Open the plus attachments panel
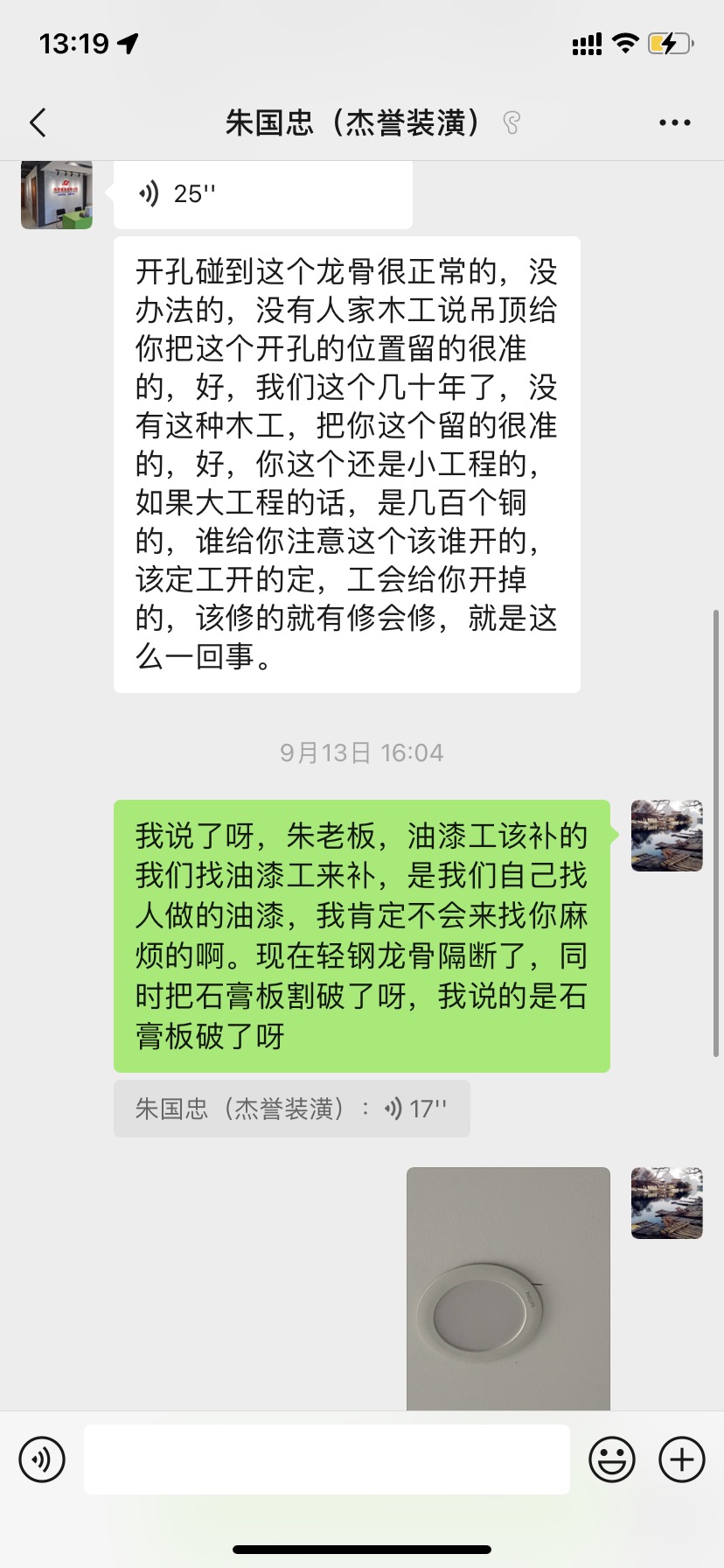Viewport: 724px width, 1568px height. [x=682, y=1459]
